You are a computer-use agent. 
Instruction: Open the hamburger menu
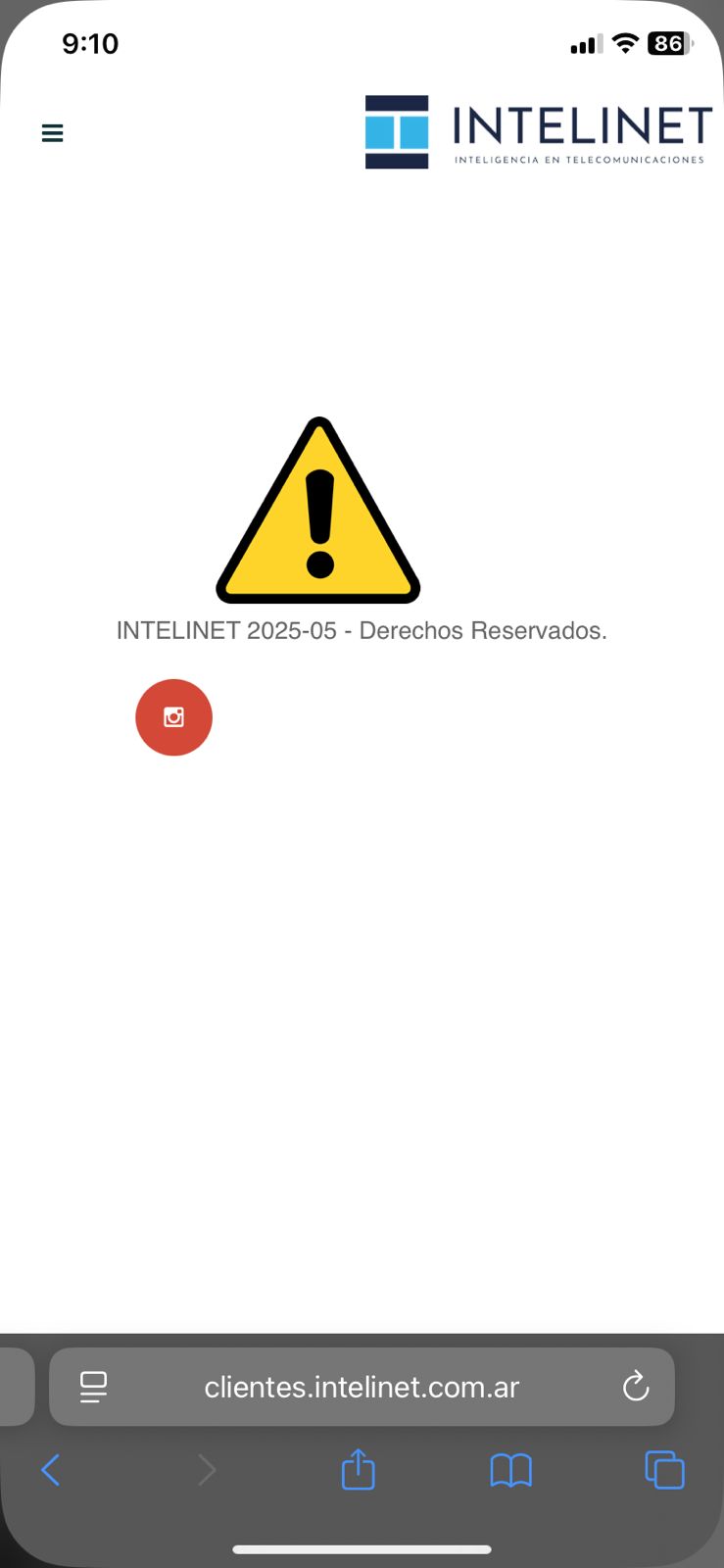(53, 133)
